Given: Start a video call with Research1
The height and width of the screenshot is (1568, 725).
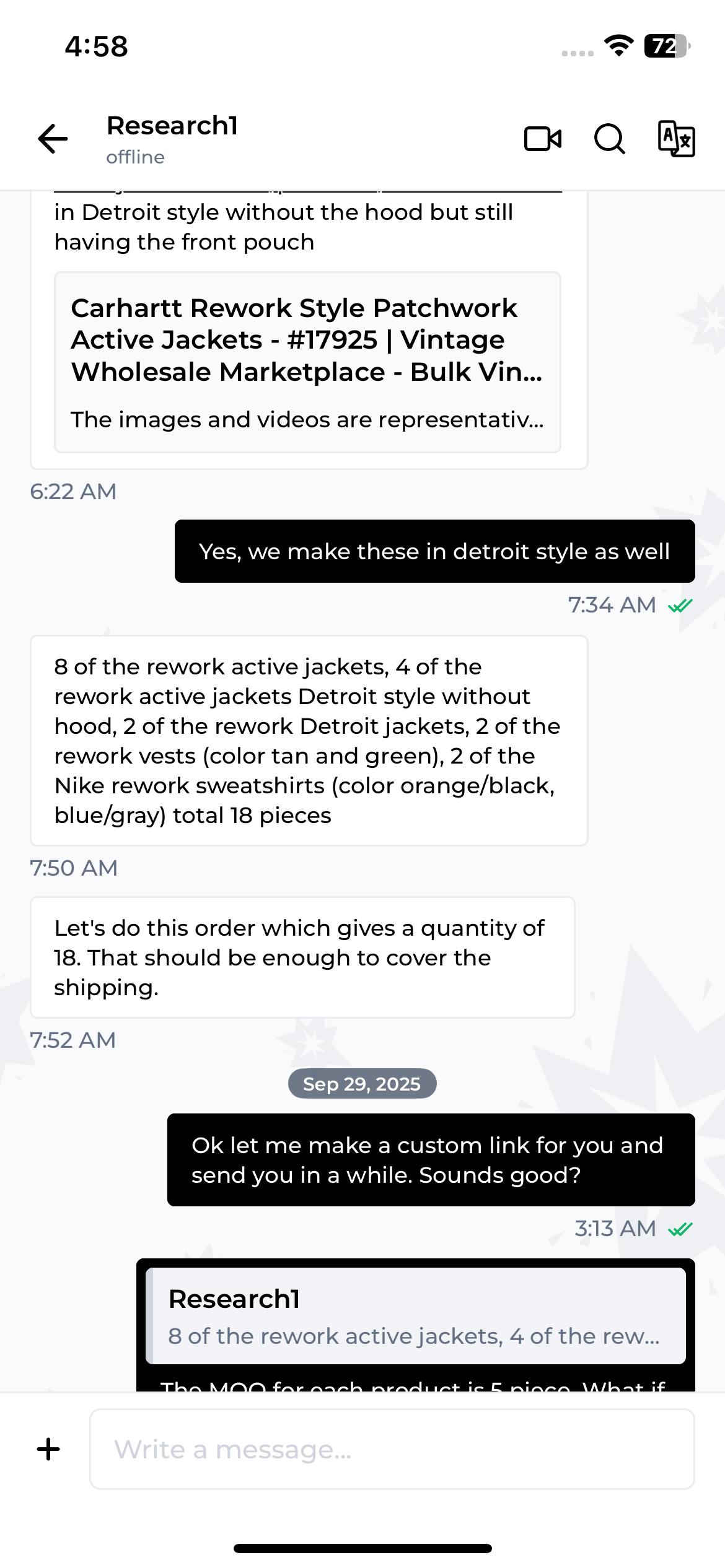Looking at the screenshot, I should 543,139.
